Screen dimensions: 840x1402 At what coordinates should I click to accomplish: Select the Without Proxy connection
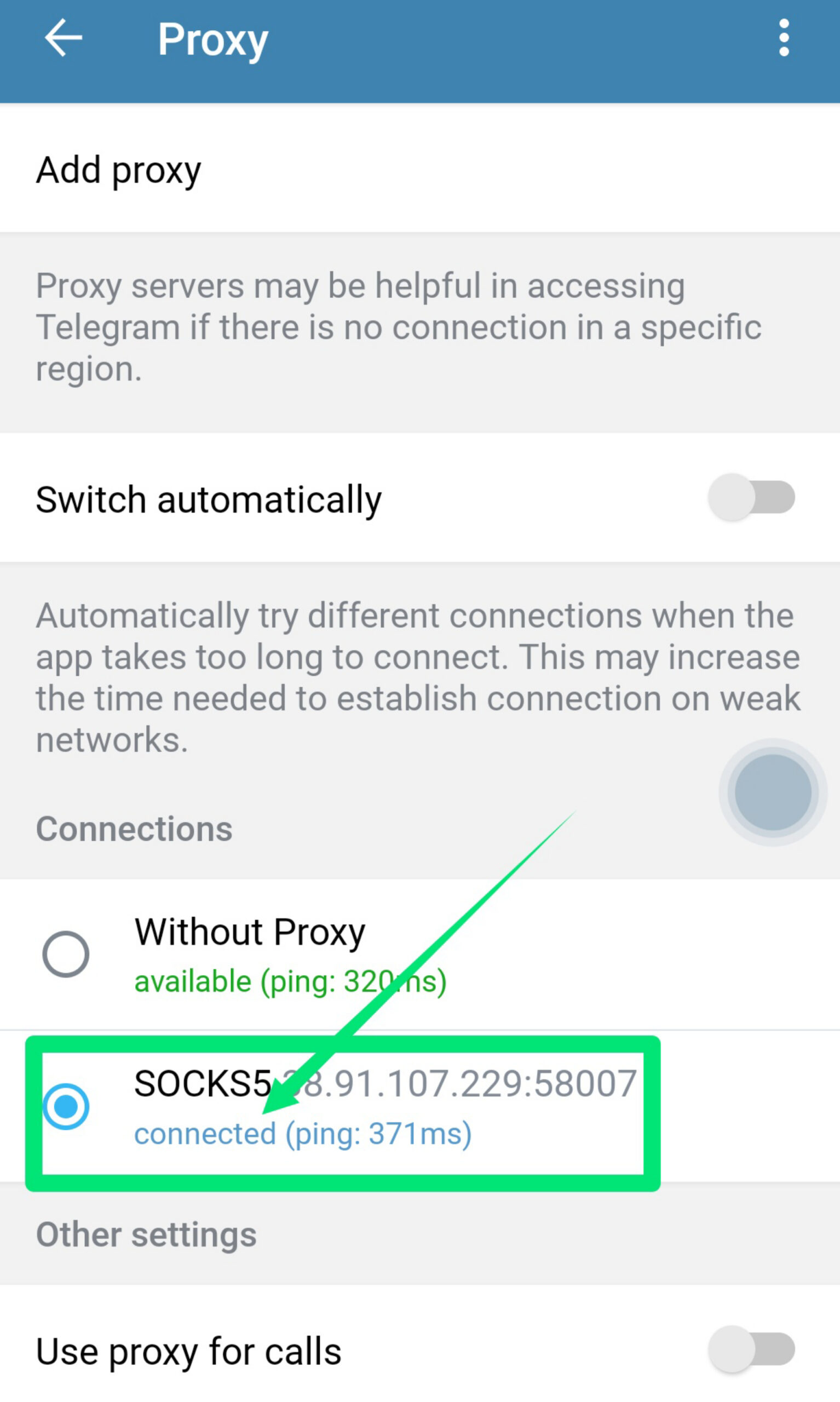coord(66,954)
